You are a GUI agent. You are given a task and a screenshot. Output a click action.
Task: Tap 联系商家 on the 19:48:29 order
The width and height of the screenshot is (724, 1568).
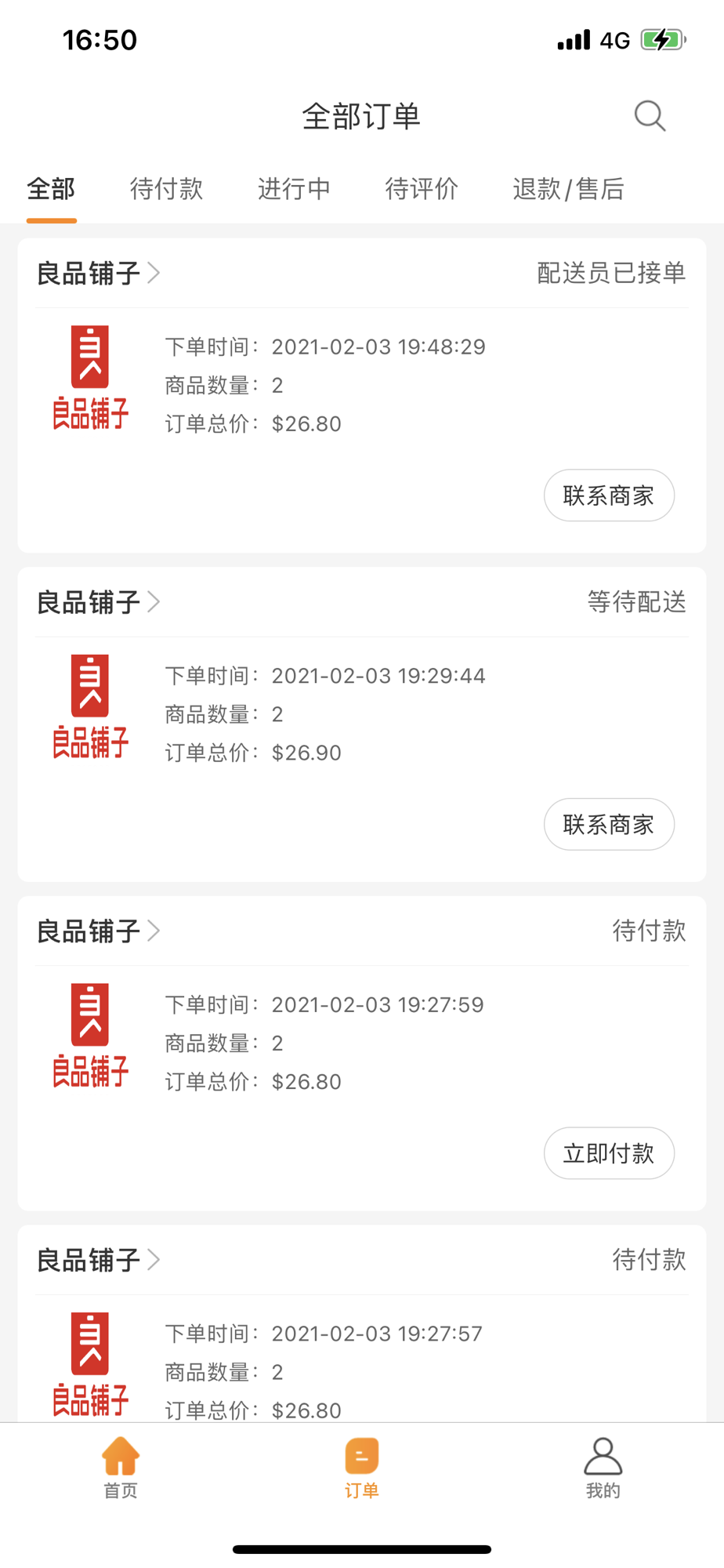[609, 495]
